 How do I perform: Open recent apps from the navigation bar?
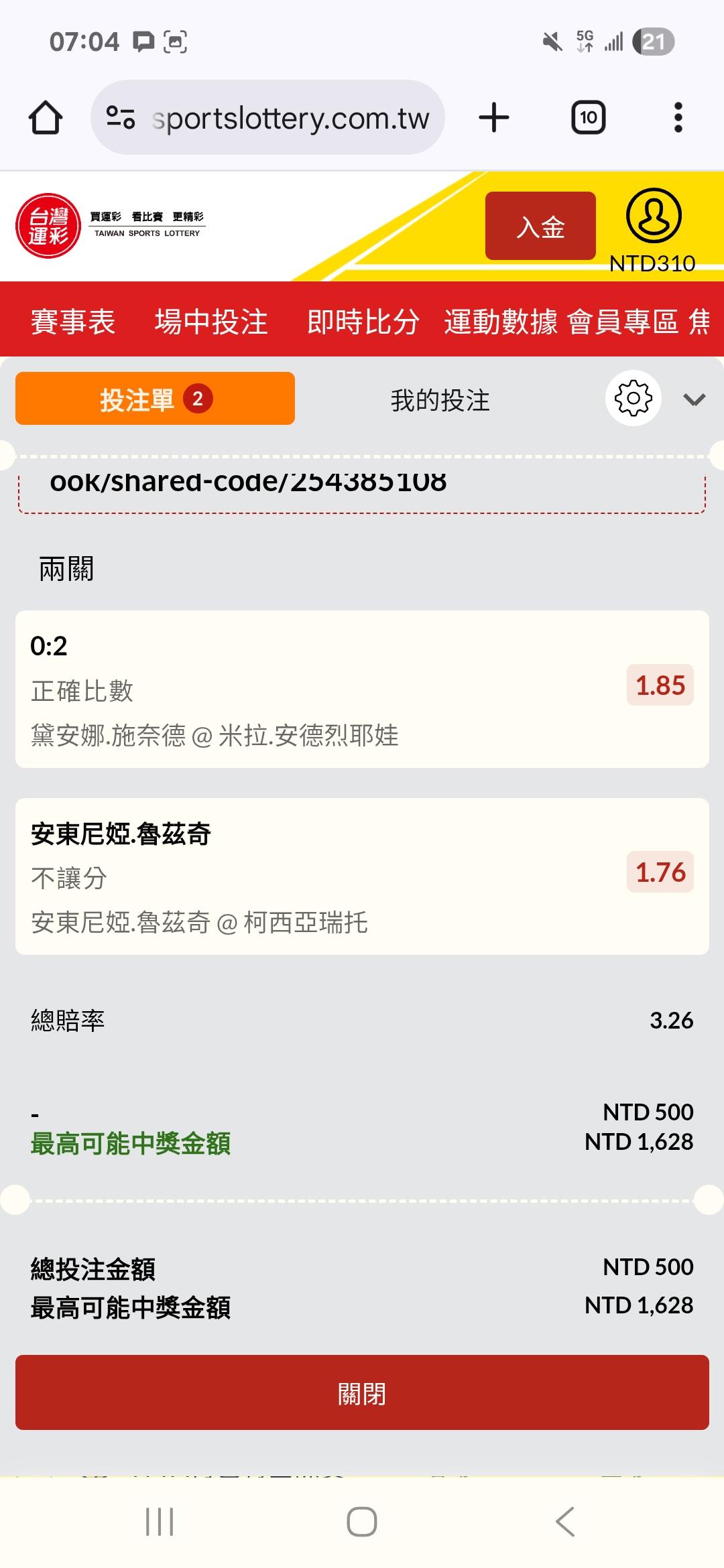[x=160, y=1522]
